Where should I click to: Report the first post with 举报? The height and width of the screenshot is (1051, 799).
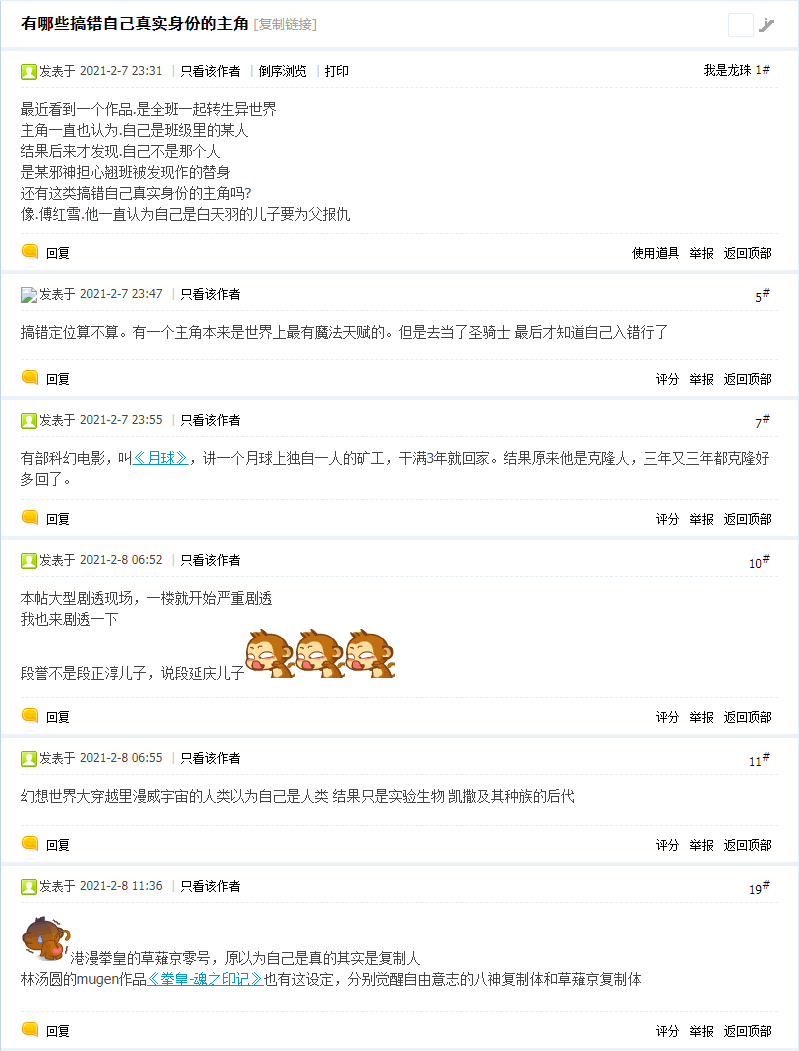click(701, 253)
